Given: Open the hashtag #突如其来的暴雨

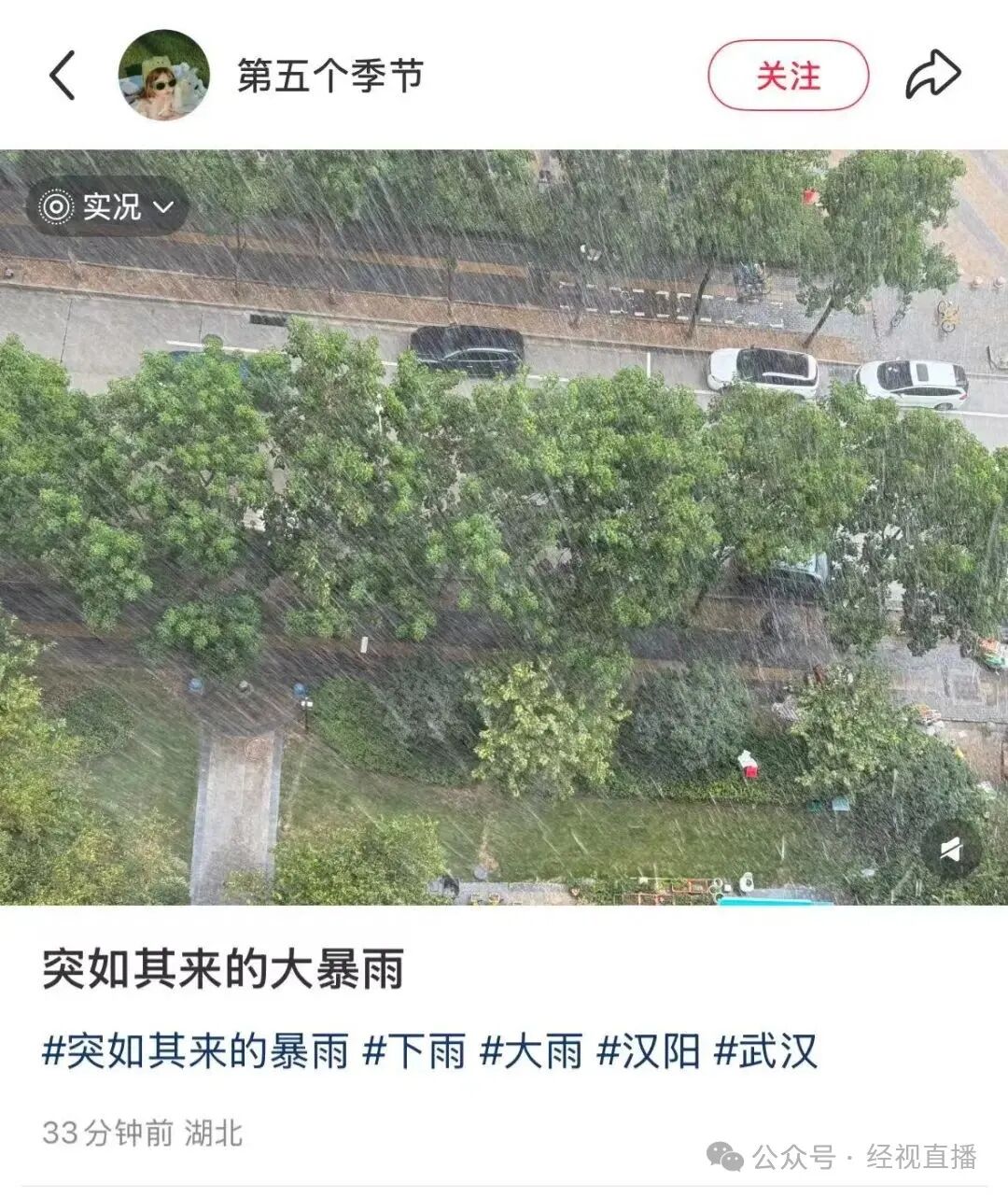Looking at the screenshot, I should [196, 1051].
